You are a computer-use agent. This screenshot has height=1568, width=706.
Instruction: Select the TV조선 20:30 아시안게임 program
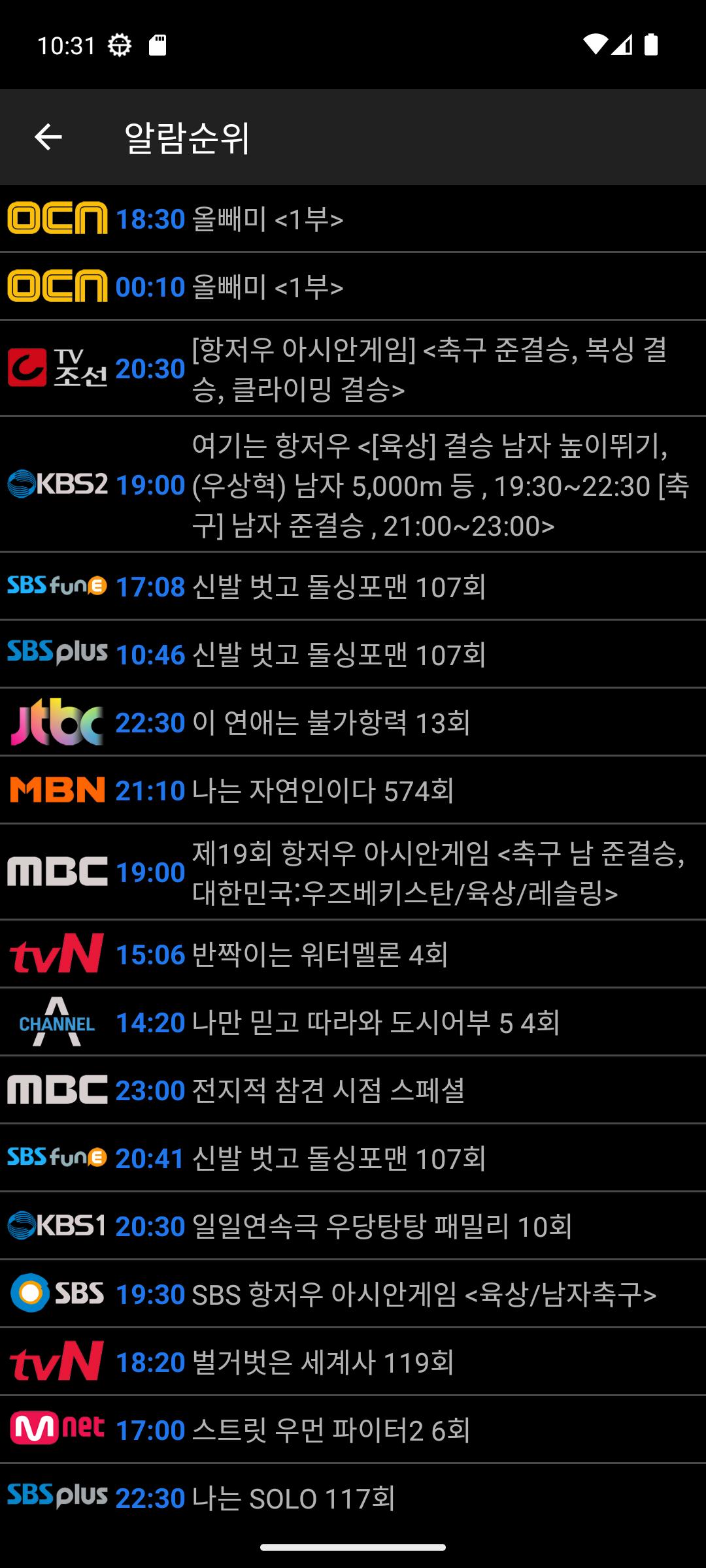point(353,368)
